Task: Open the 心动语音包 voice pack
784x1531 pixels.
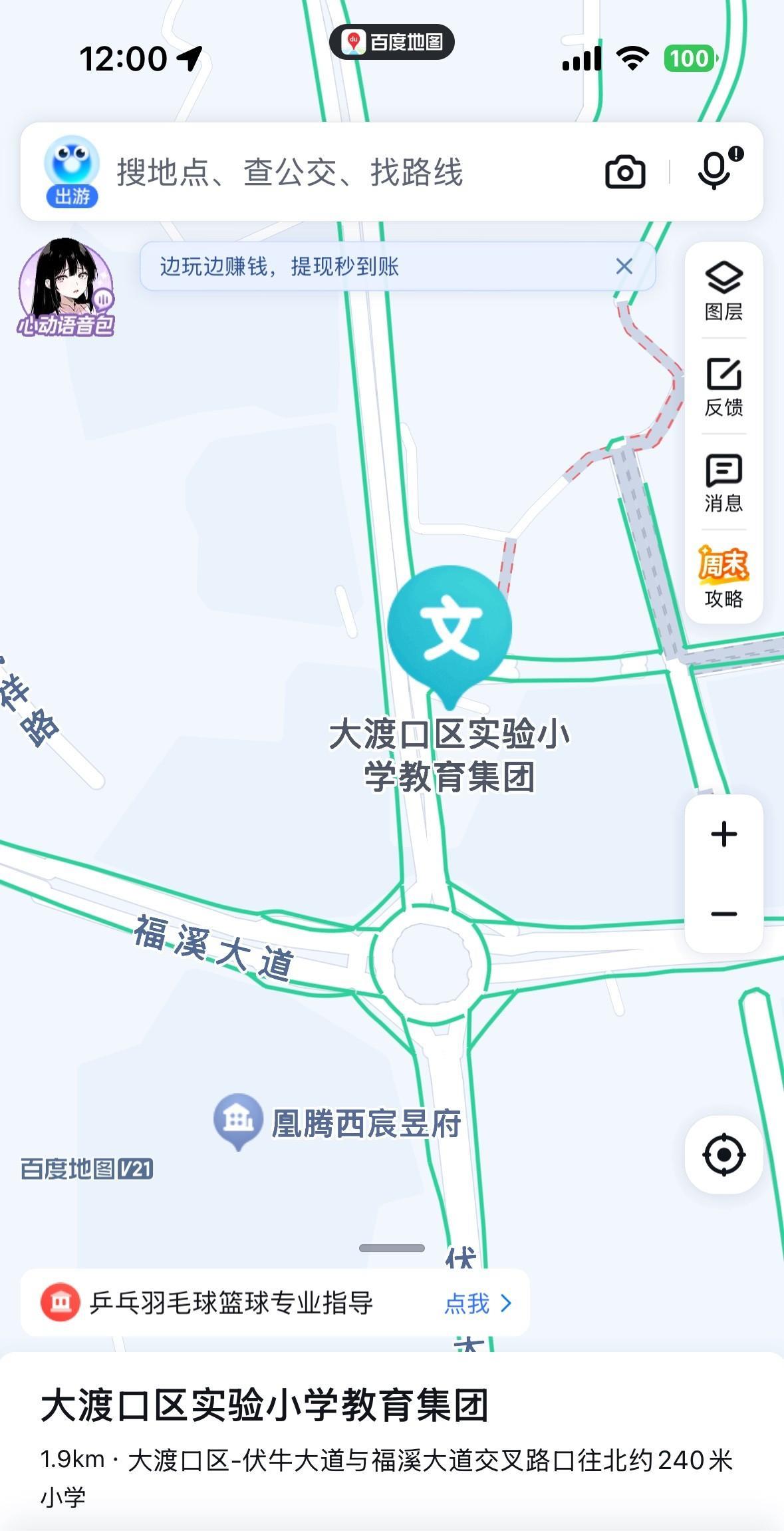Action: 66,287
